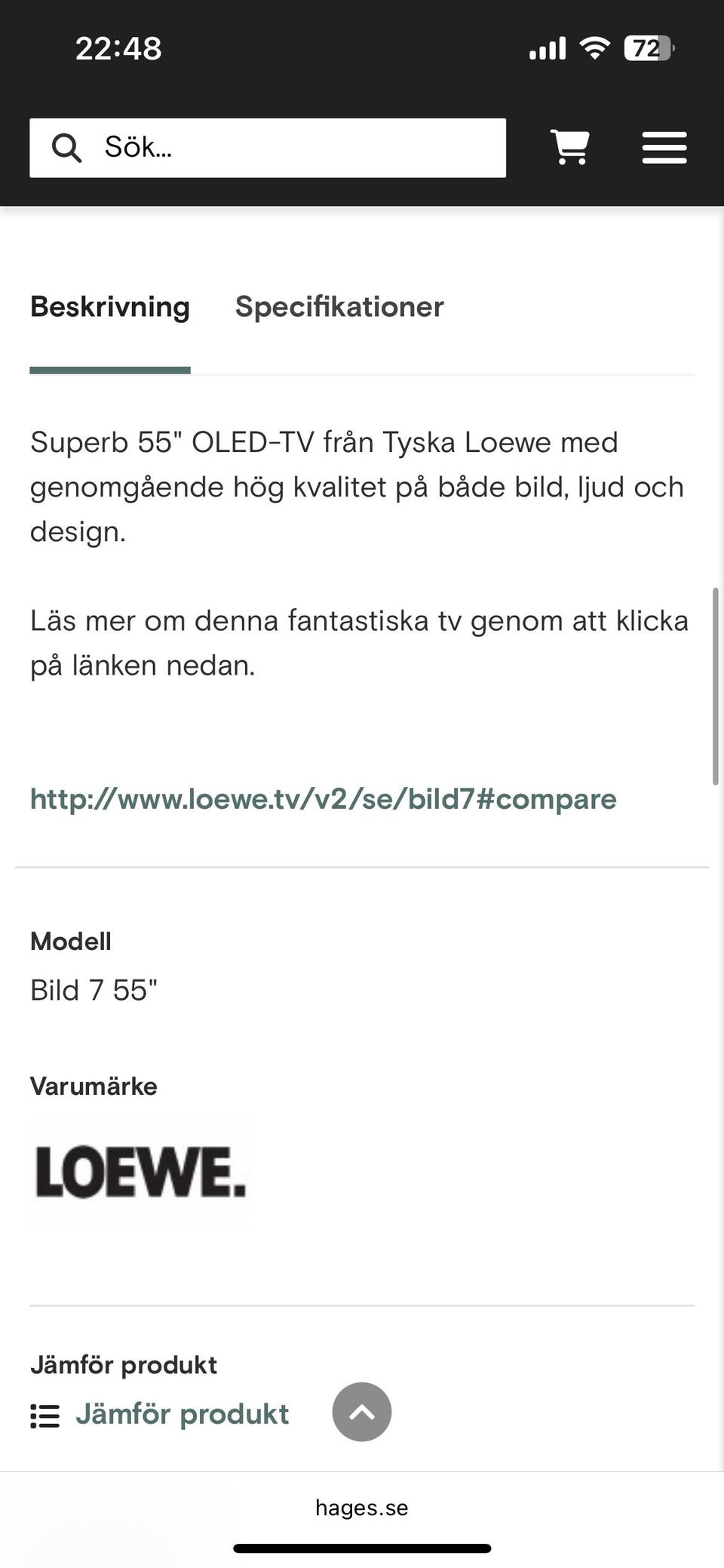Click the battery indicator showing 72

[647, 47]
